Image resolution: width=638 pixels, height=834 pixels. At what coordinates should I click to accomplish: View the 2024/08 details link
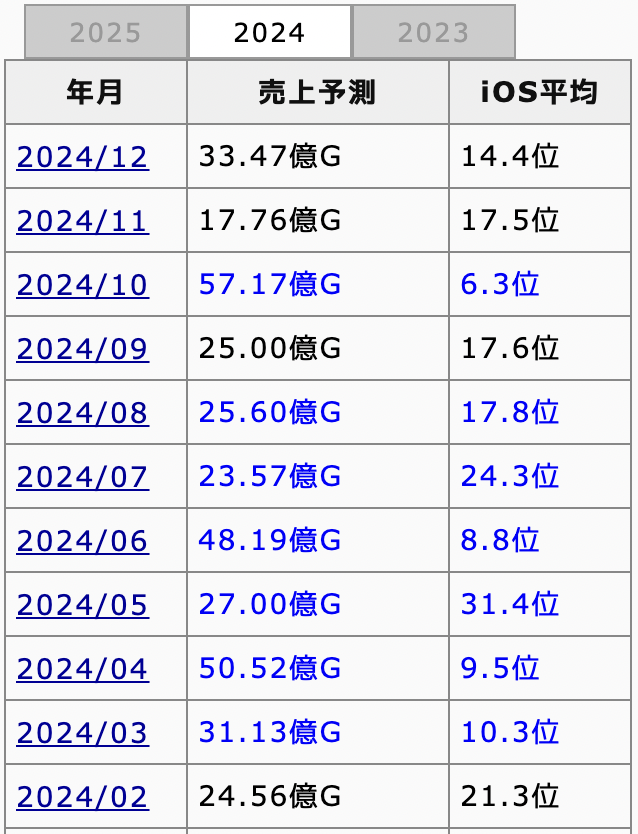point(82,413)
